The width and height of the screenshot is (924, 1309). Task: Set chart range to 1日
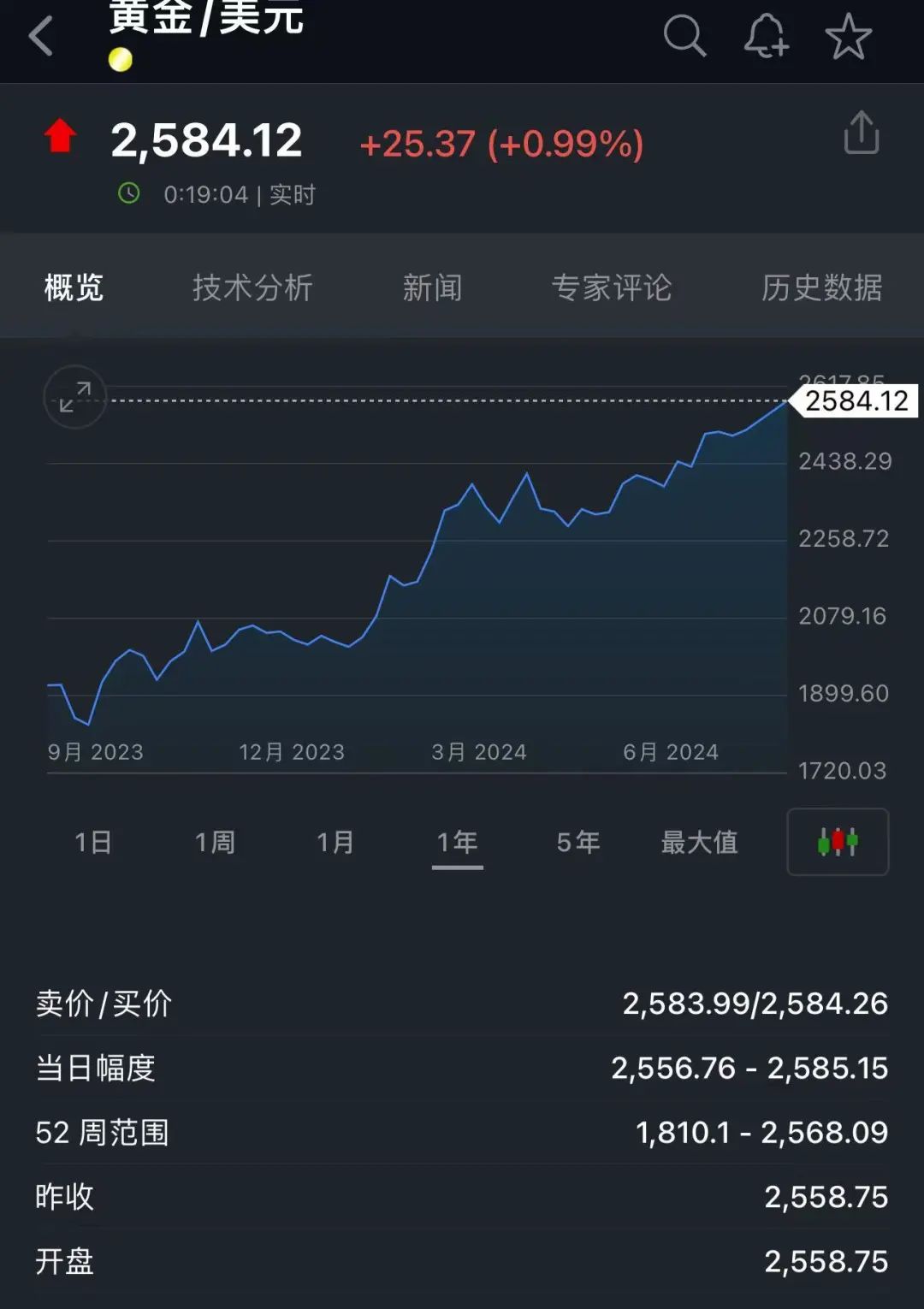coord(93,843)
